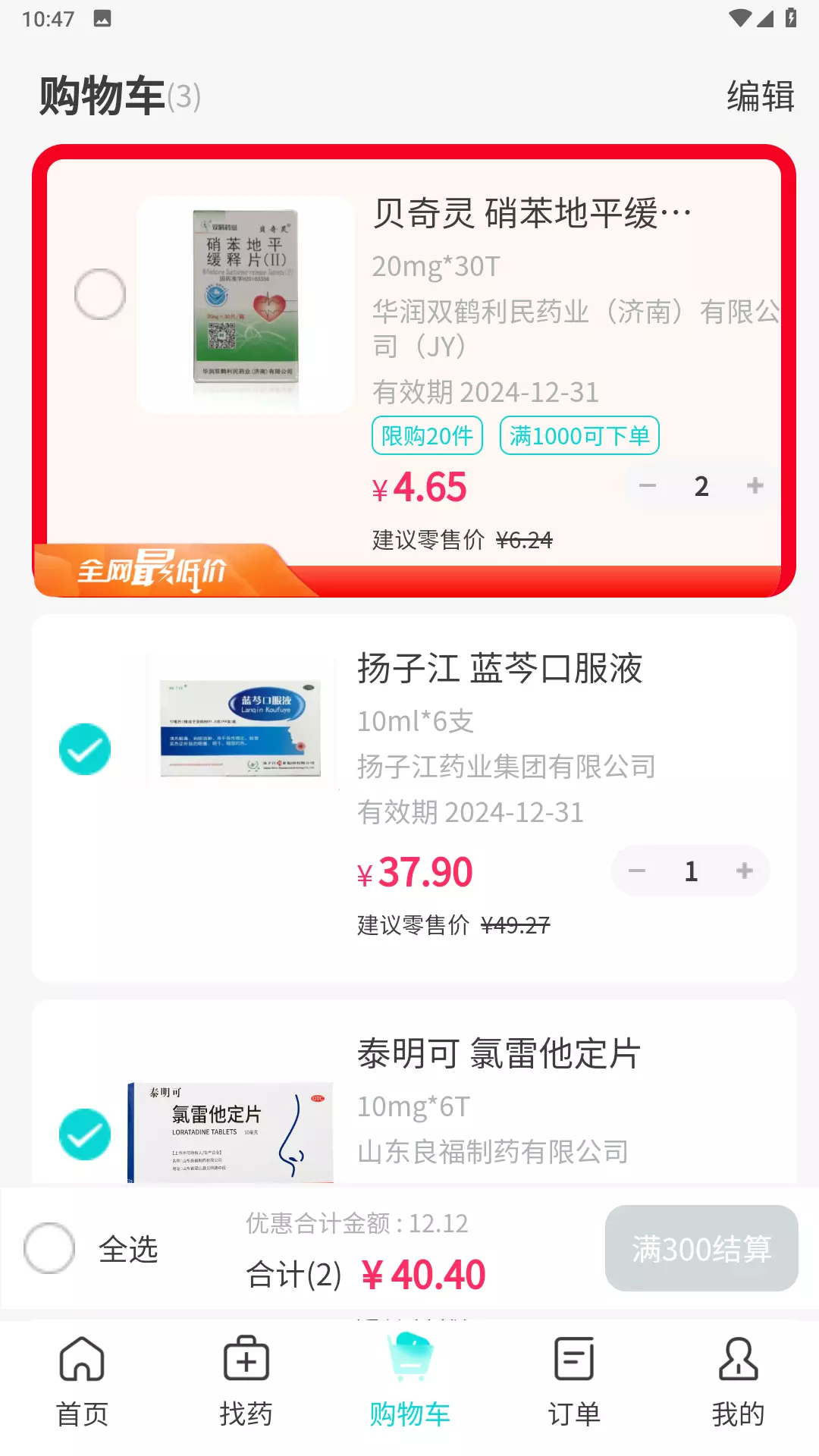Decrease quantity of 贝奇灵 硝苯地平缓释片
The image size is (819, 1456).
tap(648, 485)
